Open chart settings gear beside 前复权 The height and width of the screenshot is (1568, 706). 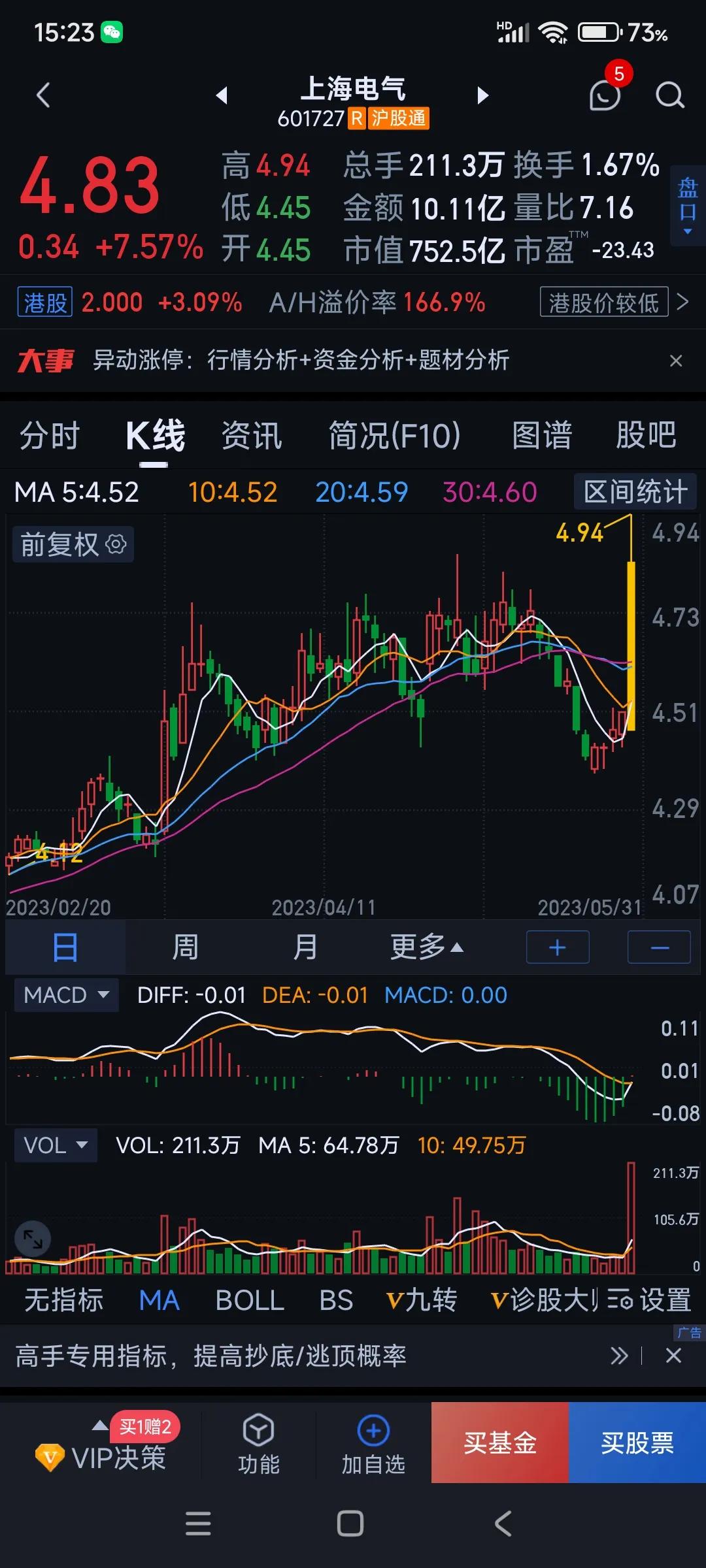coord(116,544)
